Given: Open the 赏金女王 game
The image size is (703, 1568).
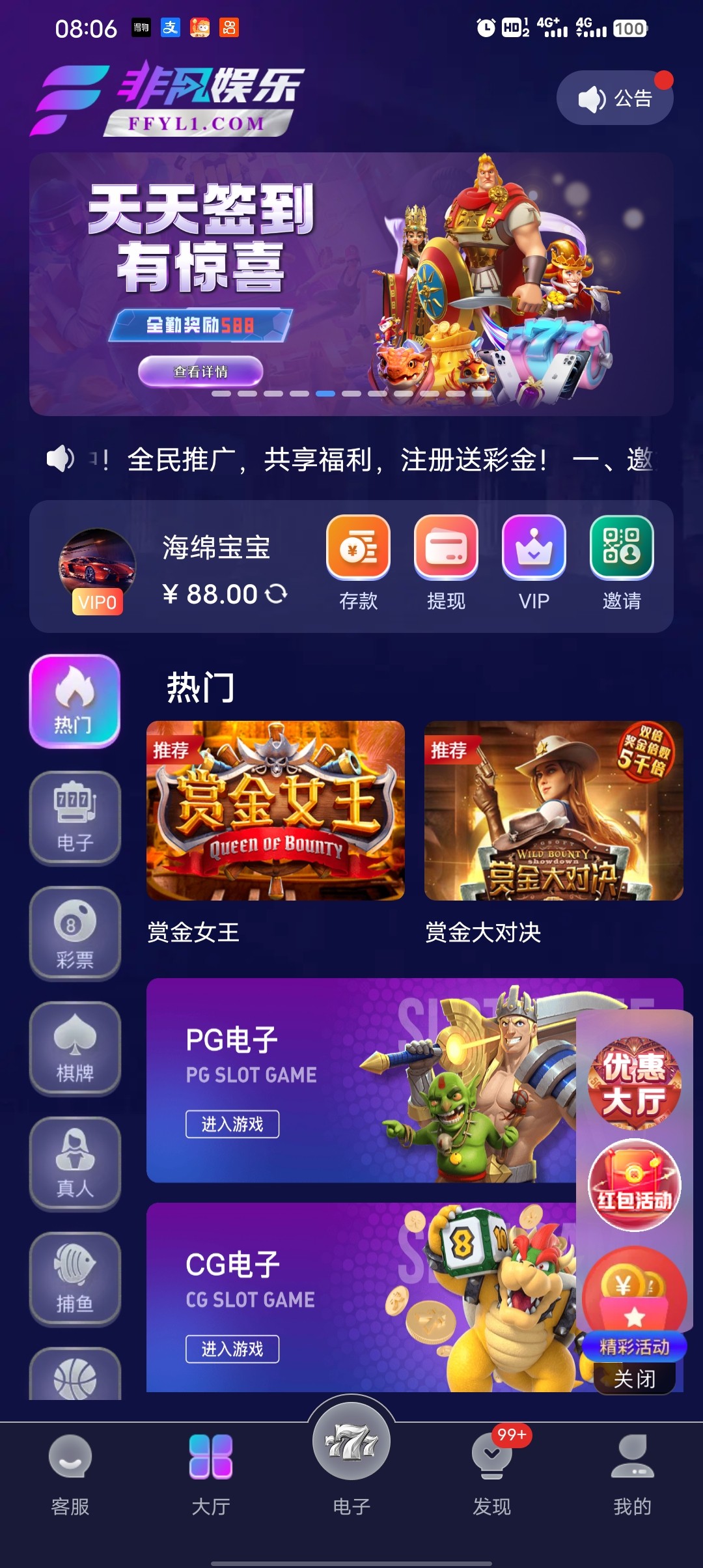Looking at the screenshot, I should [x=275, y=811].
